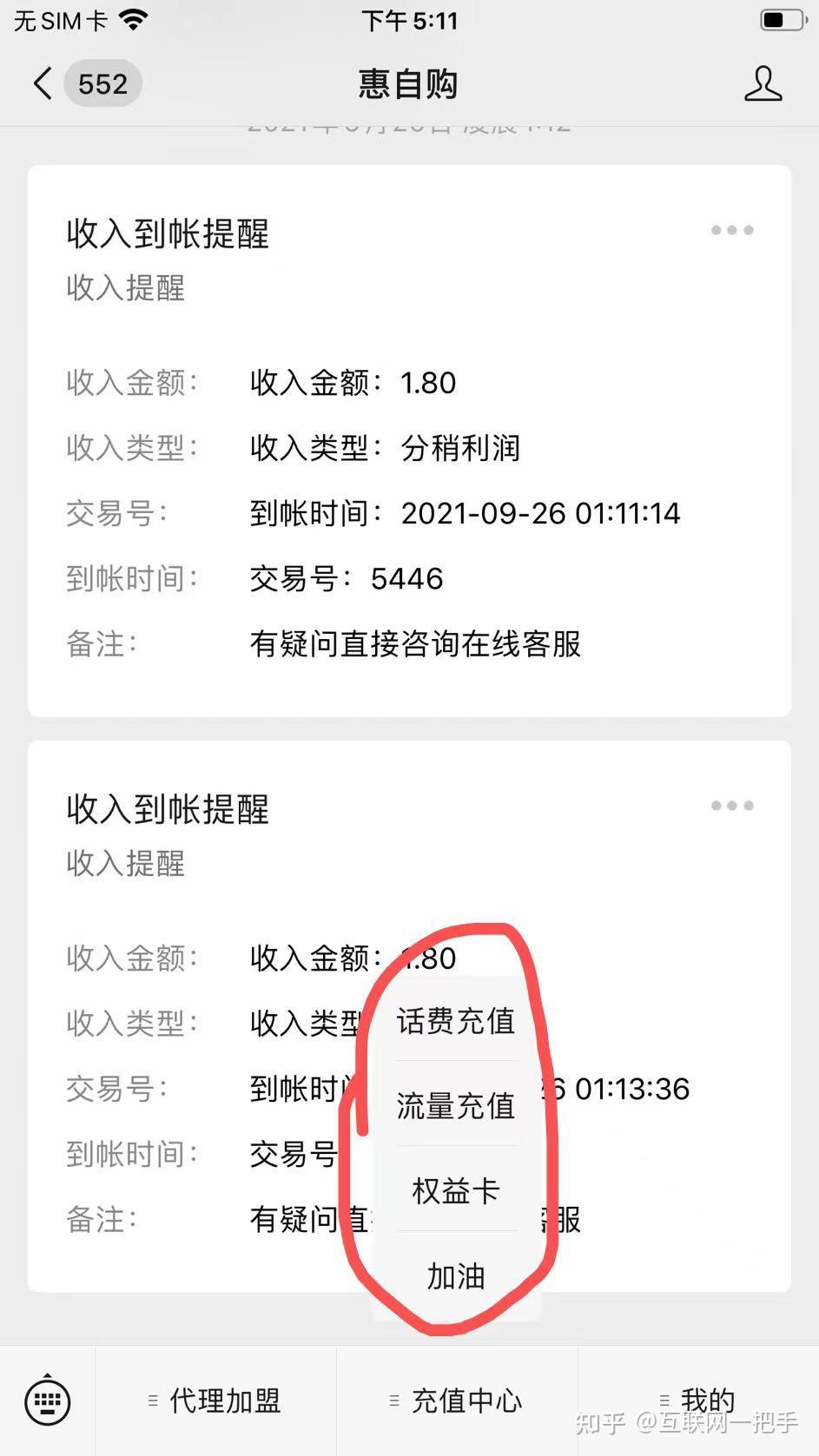
Task: Tap the 充值中心 menu
Action: pos(457,1400)
